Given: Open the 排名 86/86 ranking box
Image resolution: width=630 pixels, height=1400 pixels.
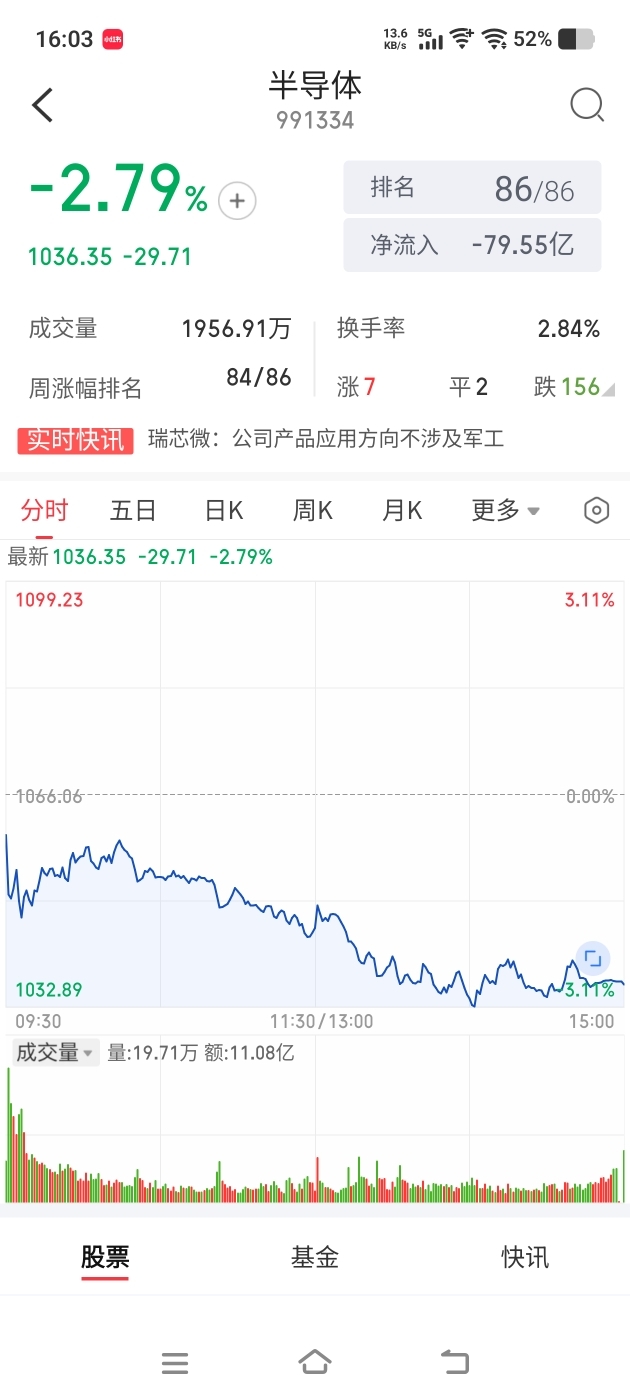Looking at the screenshot, I should pyautogui.click(x=473, y=187).
